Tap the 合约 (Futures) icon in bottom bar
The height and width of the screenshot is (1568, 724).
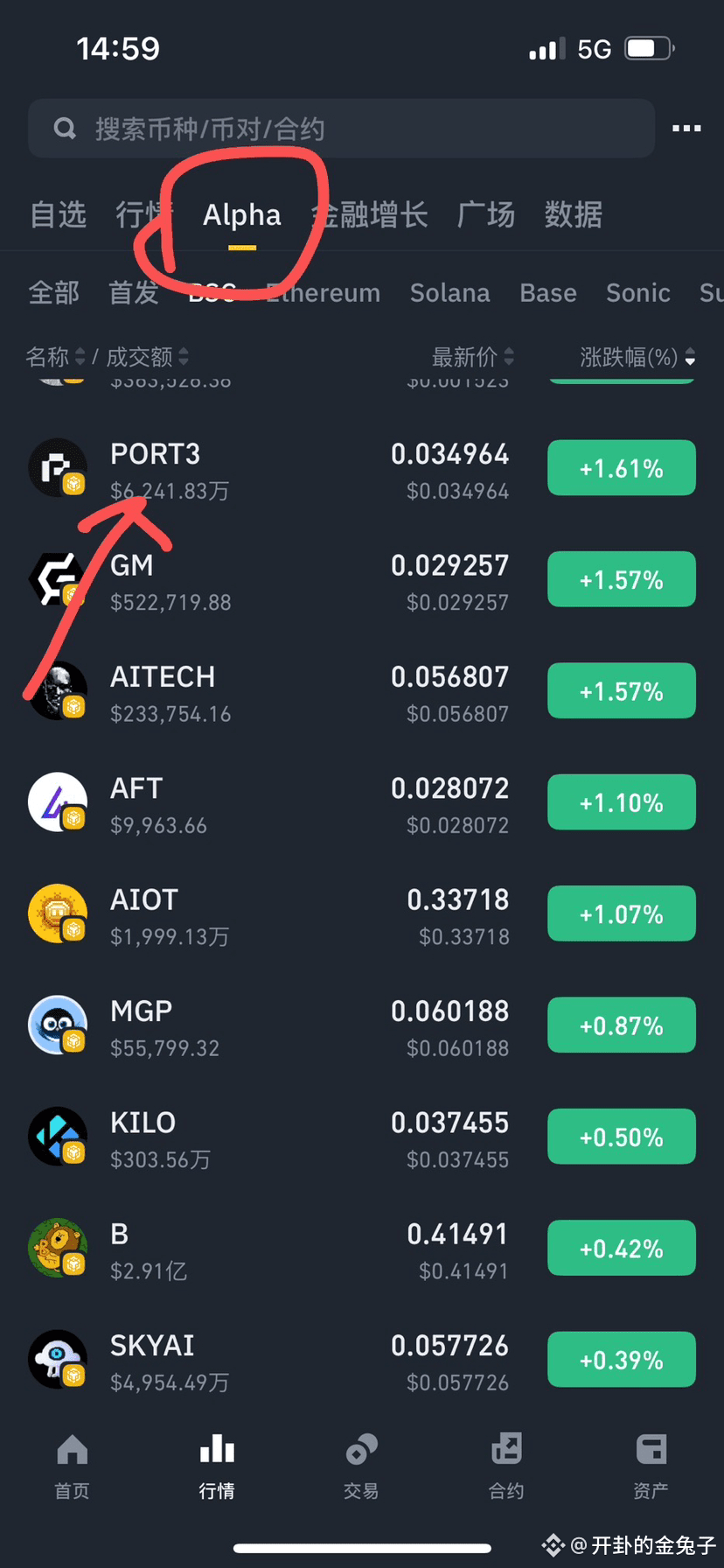pos(506,1448)
